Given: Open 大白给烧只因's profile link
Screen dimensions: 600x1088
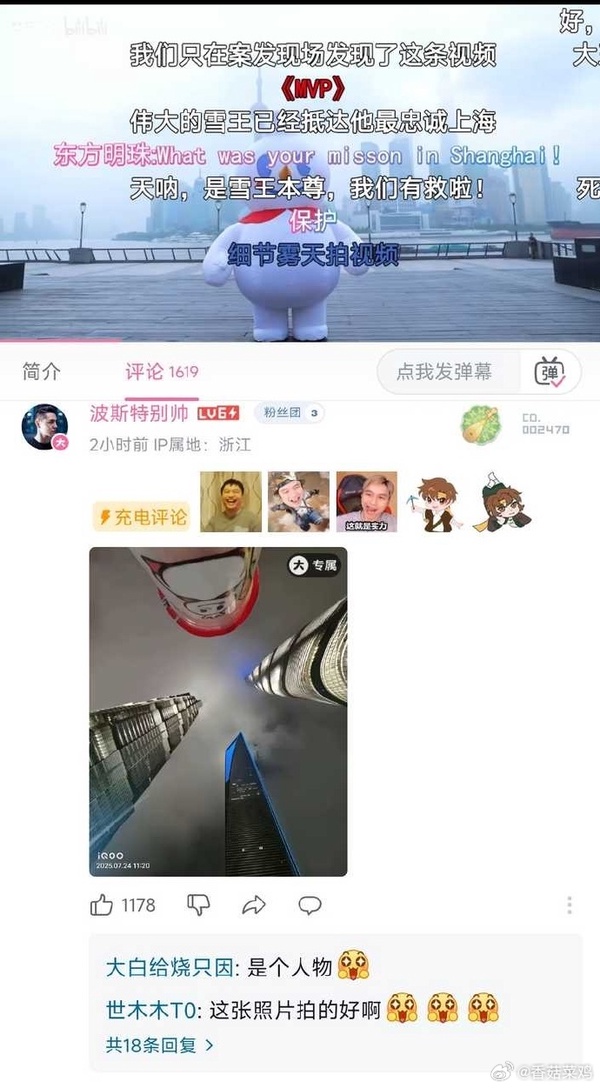Looking at the screenshot, I should click(x=170, y=967).
